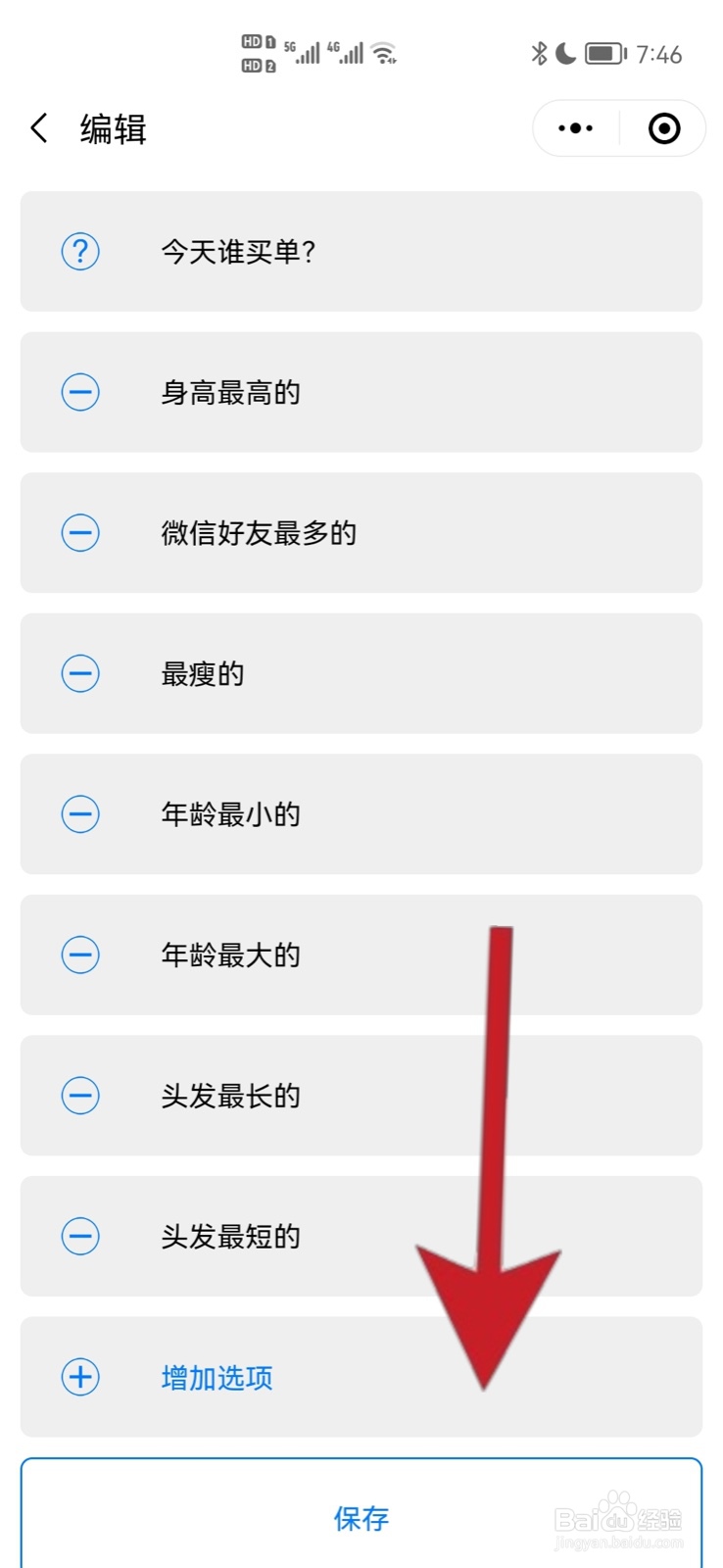Screen dimensions: 723x1568
Task: Delete 微信好友最多的 using its minus icon
Action: tap(79, 533)
